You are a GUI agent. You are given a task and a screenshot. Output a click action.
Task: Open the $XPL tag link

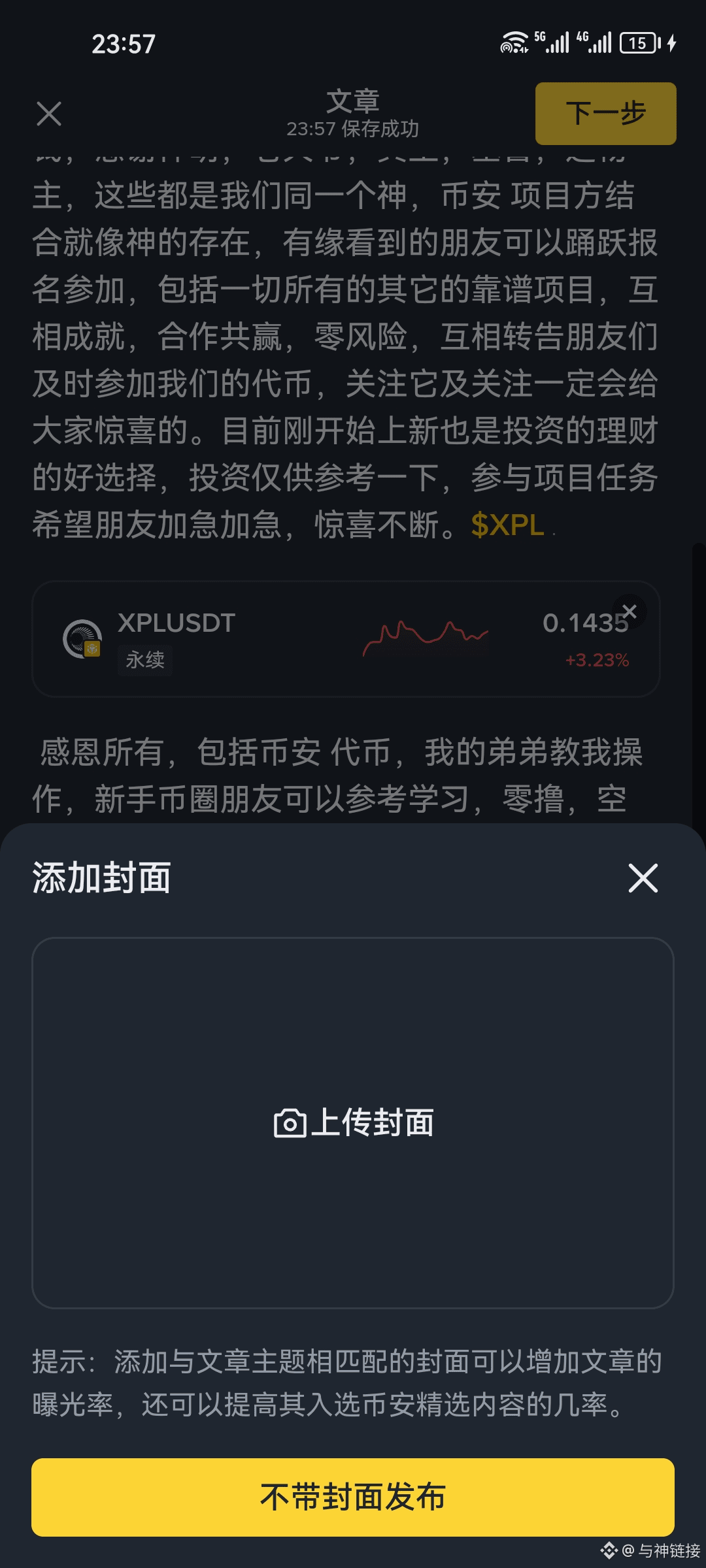click(507, 525)
